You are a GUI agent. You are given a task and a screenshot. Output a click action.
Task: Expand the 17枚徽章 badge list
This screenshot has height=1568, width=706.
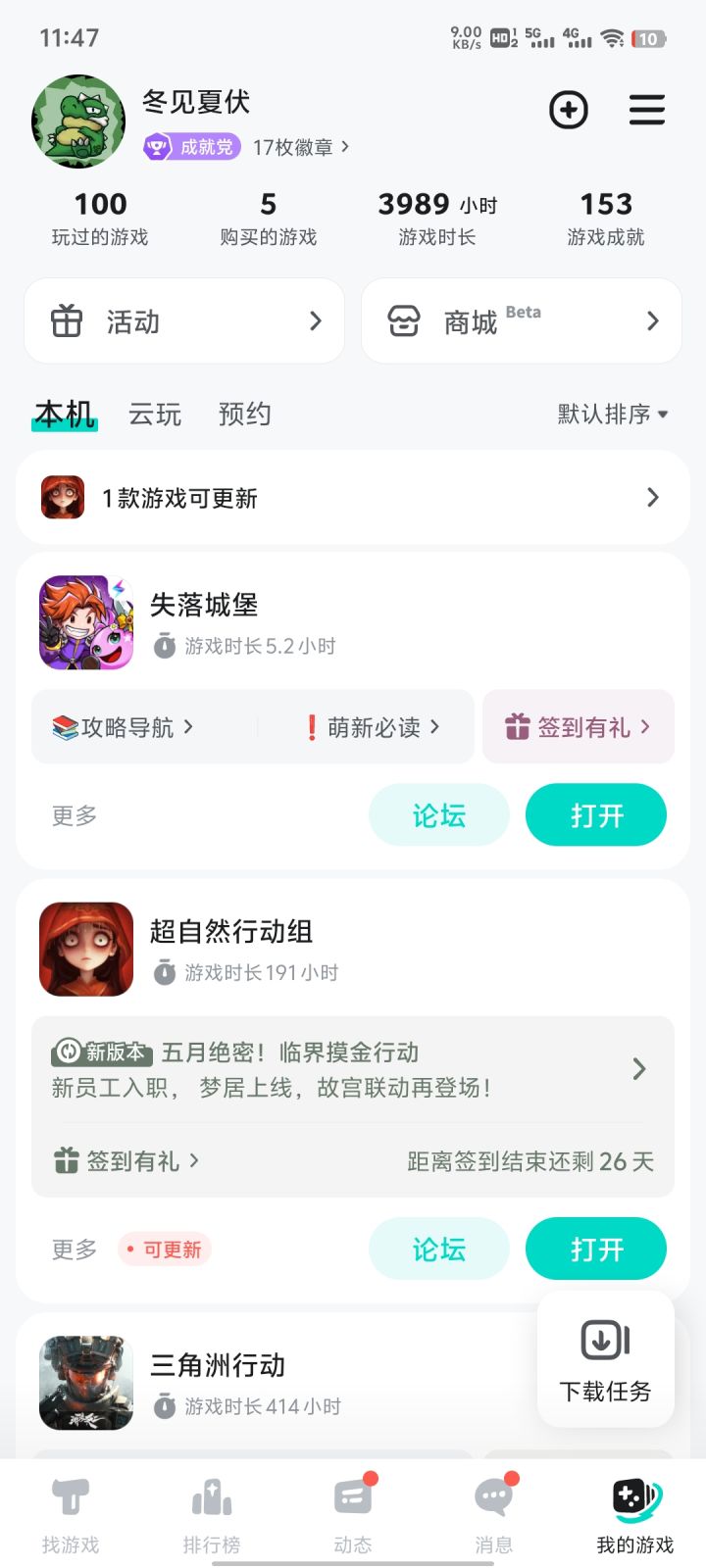click(294, 147)
